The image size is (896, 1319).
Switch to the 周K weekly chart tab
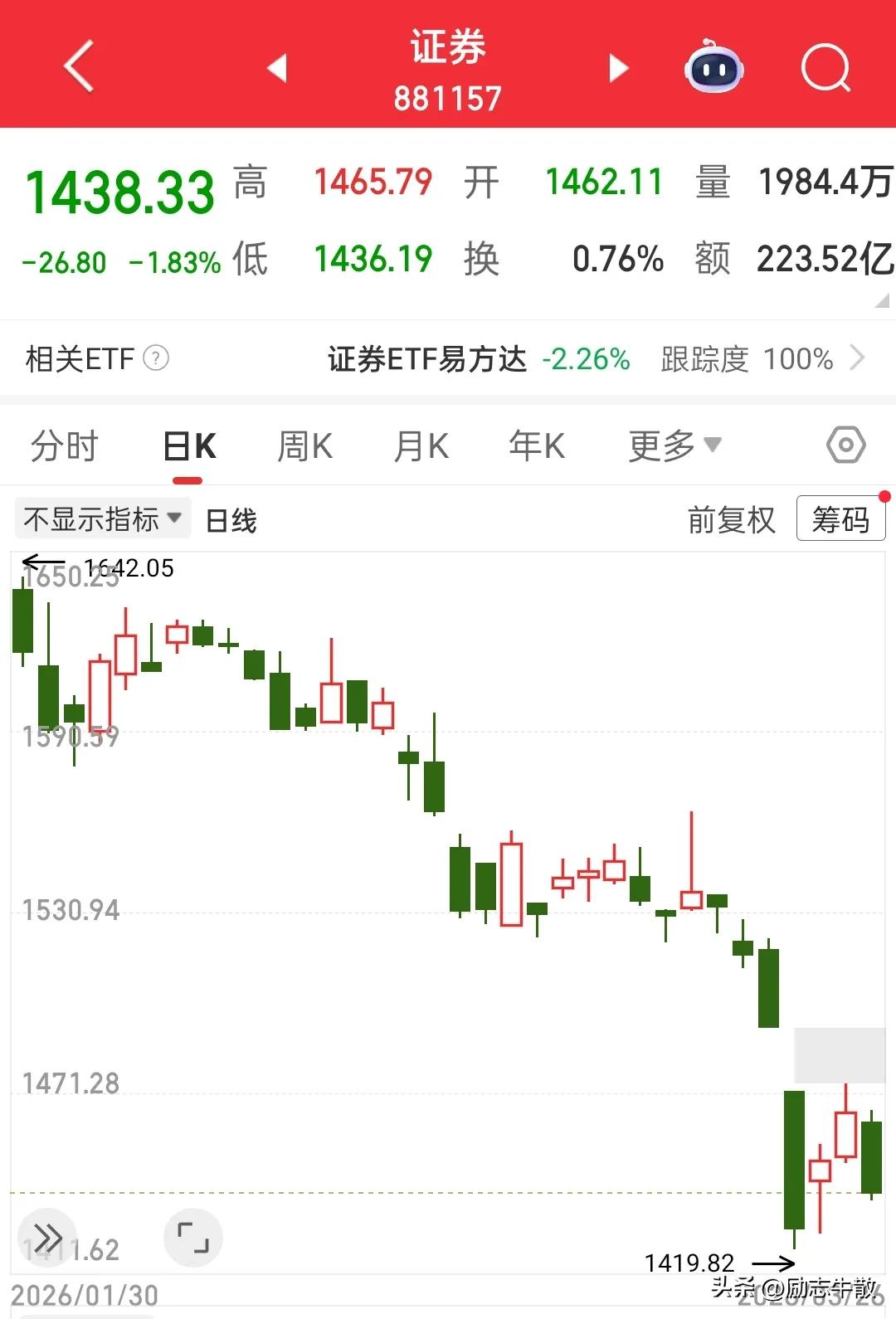(x=303, y=445)
